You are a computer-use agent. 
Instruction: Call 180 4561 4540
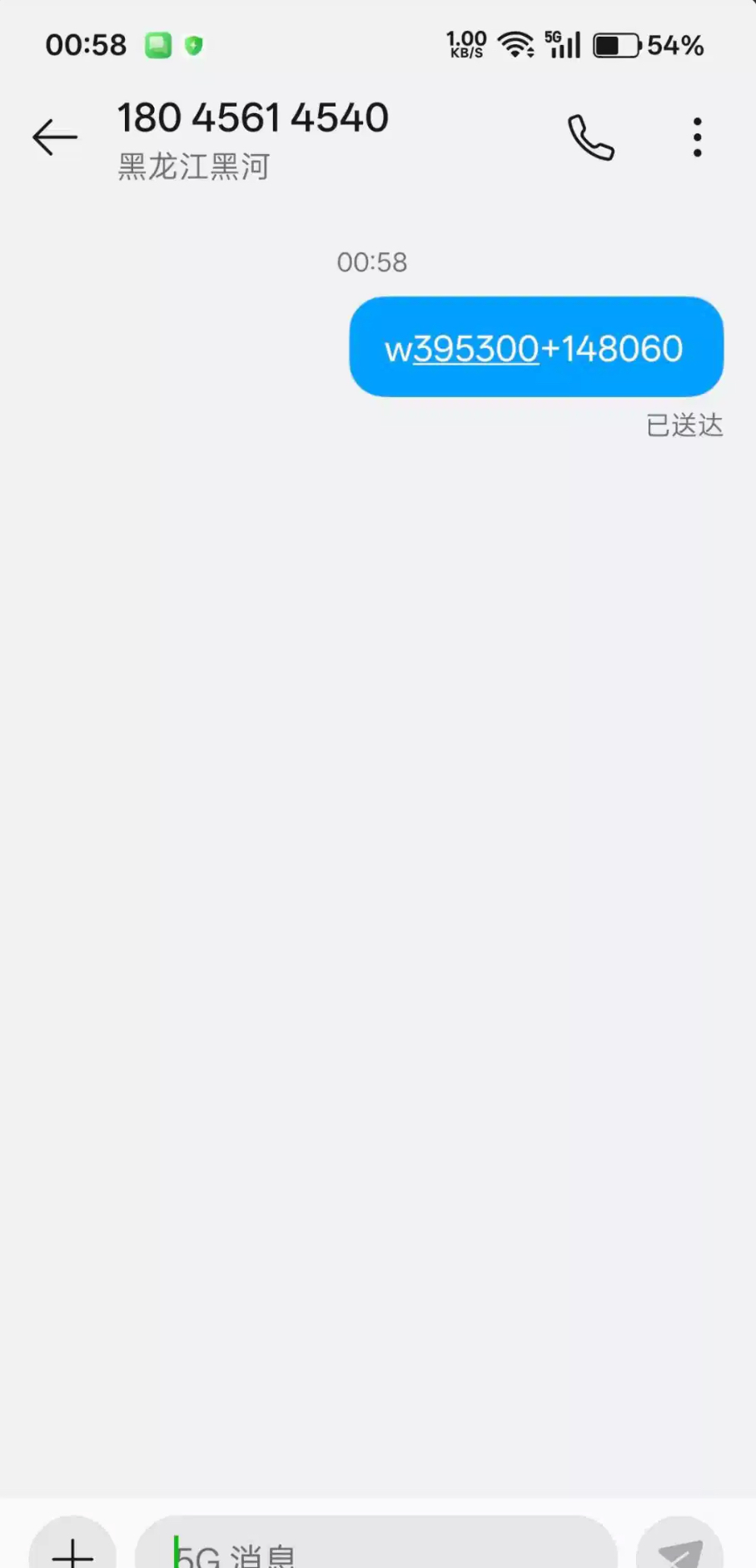point(591,137)
